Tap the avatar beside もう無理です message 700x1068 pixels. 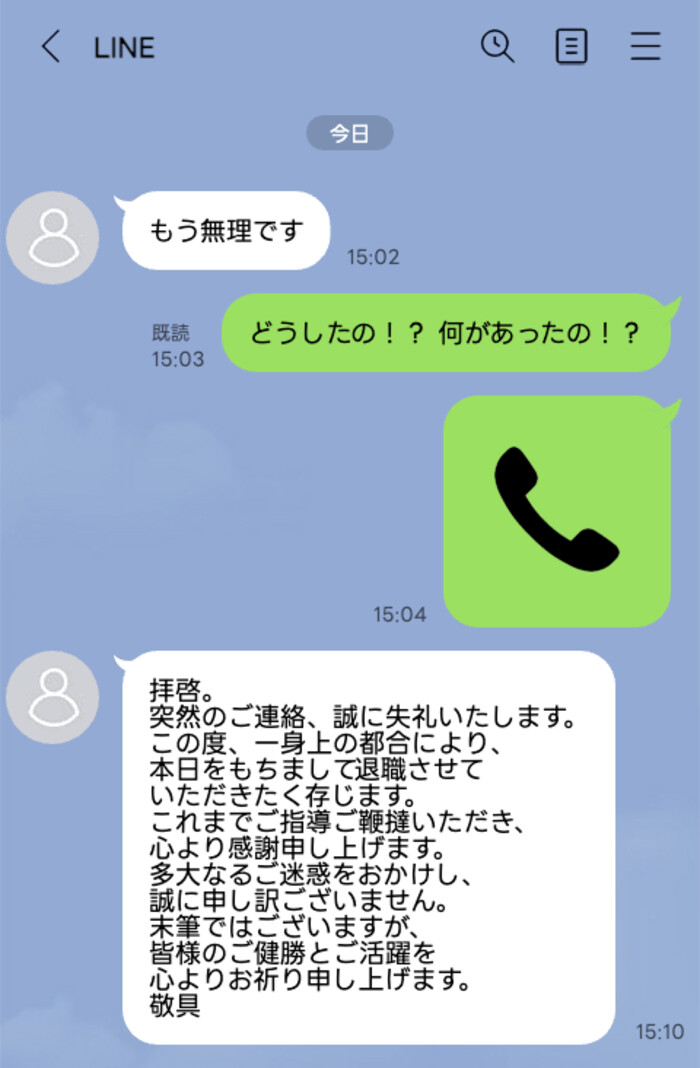(x=52, y=237)
